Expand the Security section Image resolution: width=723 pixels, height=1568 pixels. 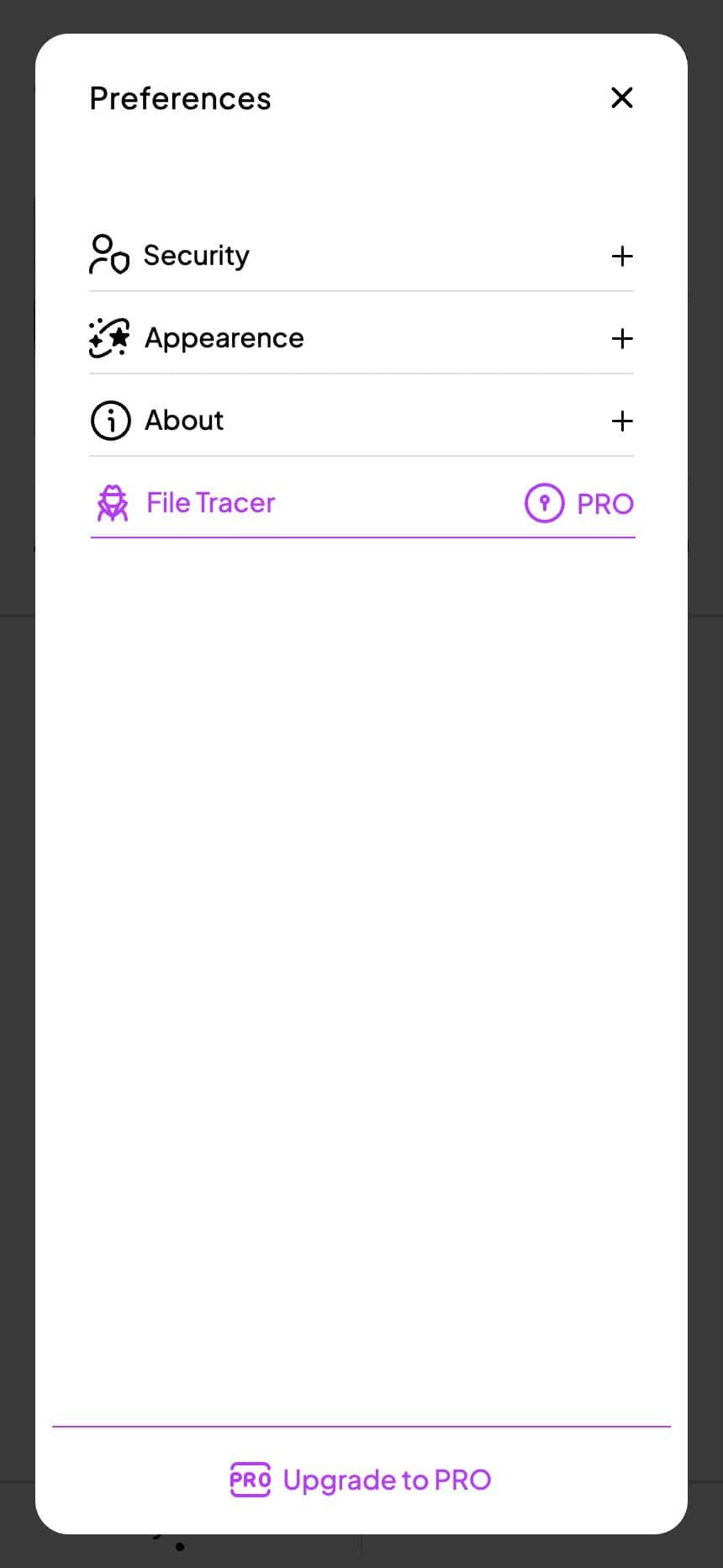coord(621,256)
